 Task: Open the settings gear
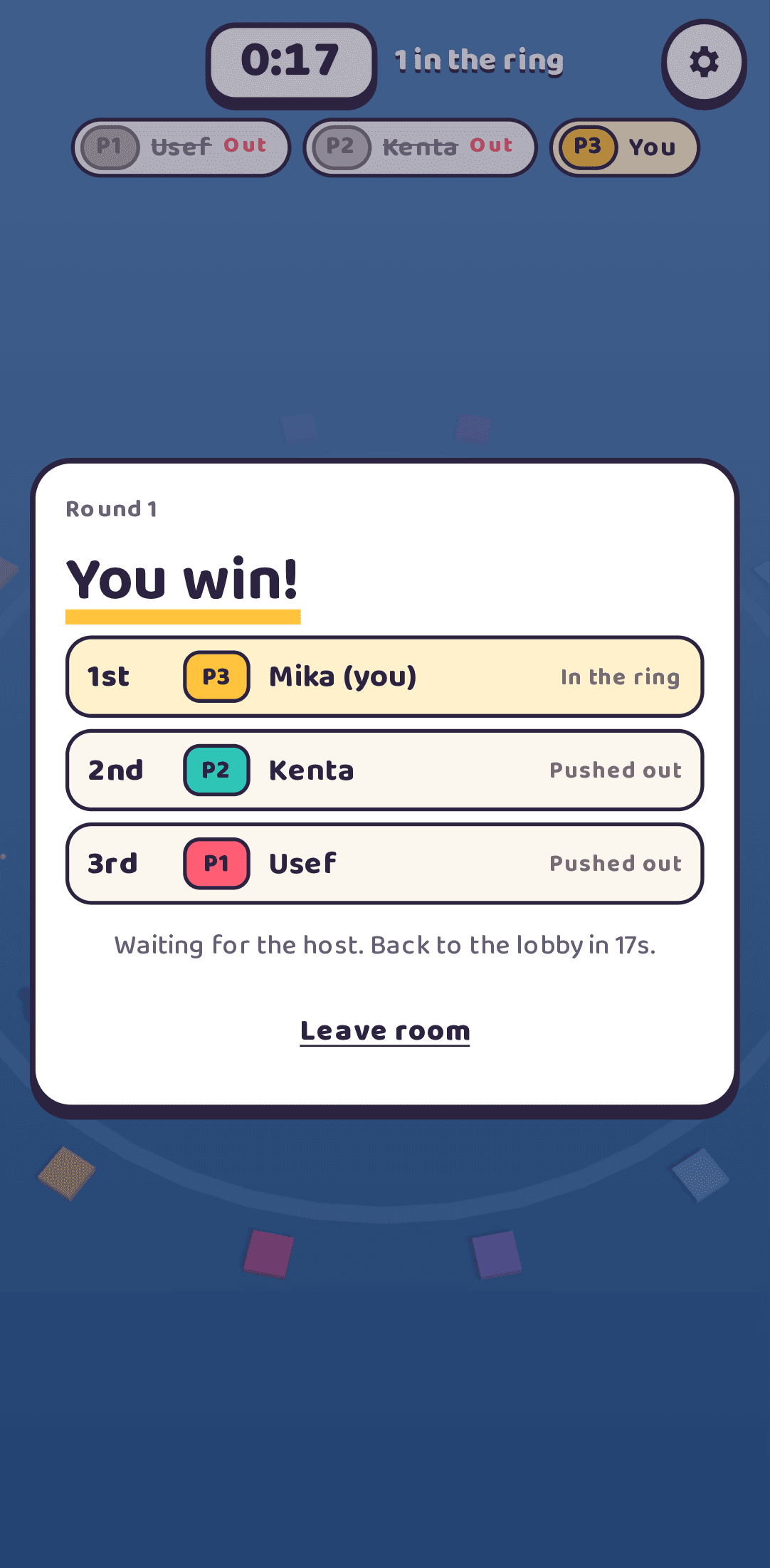pyautogui.click(x=704, y=62)
